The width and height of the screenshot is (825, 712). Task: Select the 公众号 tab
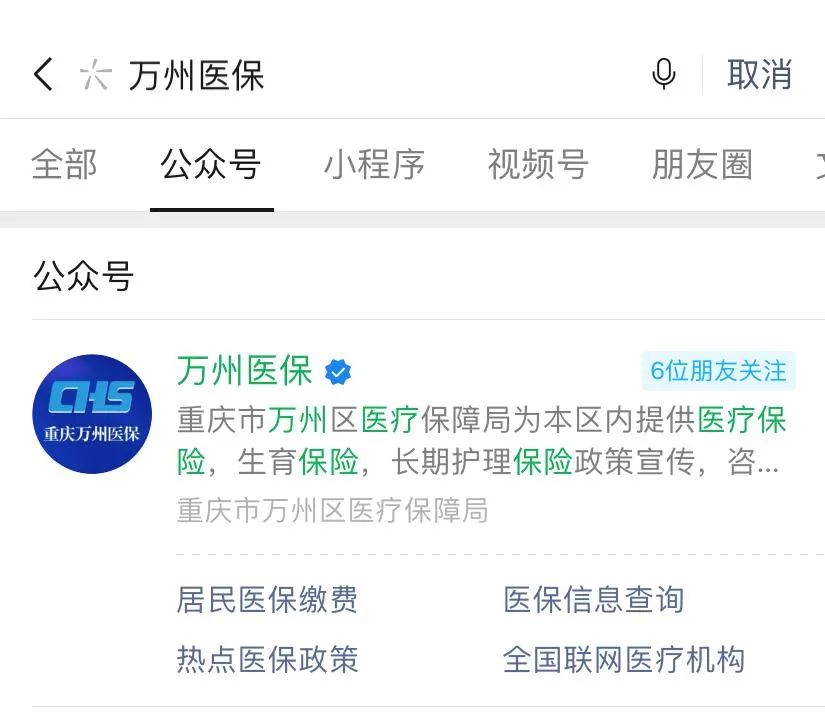pyautogui.click(x=211, y=165)
